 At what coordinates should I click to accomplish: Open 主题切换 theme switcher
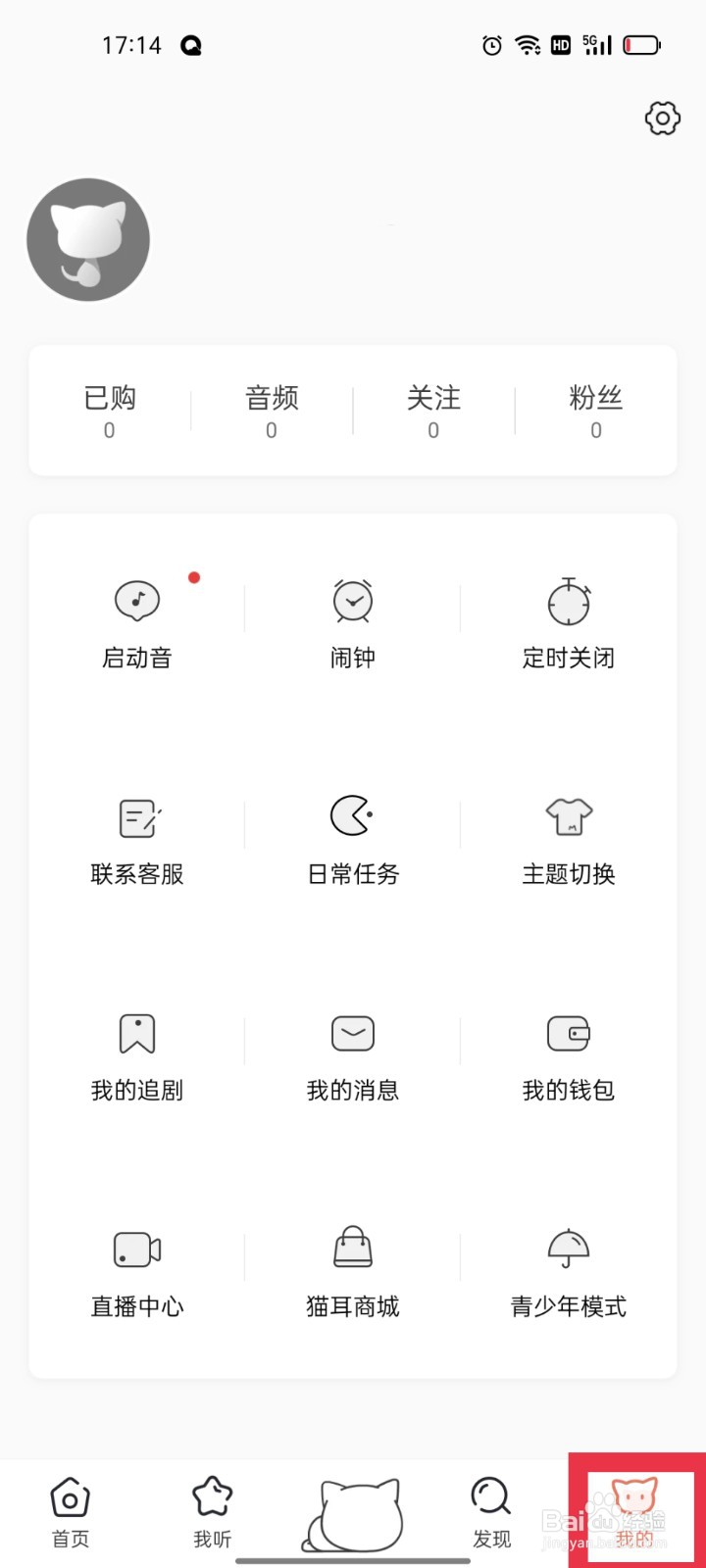(x=569, y=840)
